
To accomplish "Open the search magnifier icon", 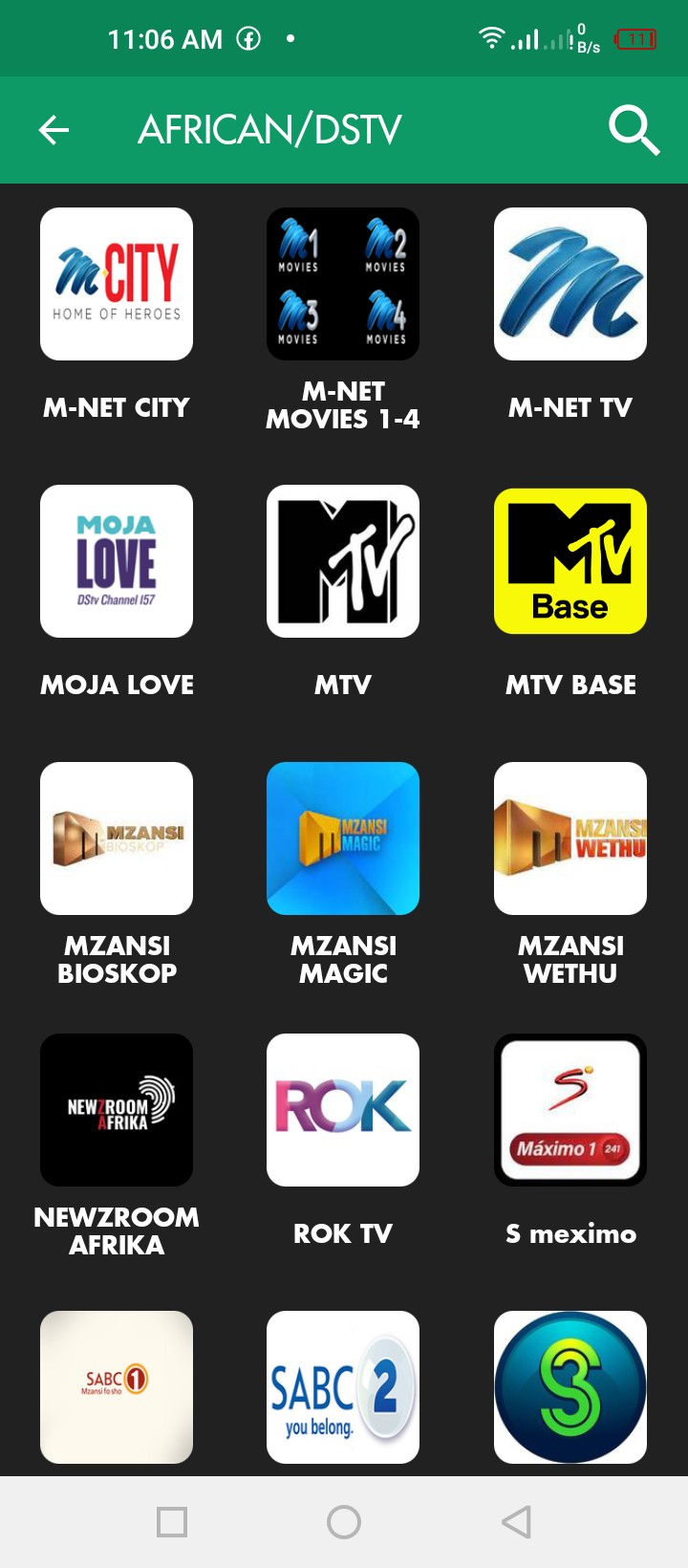I will pyautogui.click(x=634, y=130).
